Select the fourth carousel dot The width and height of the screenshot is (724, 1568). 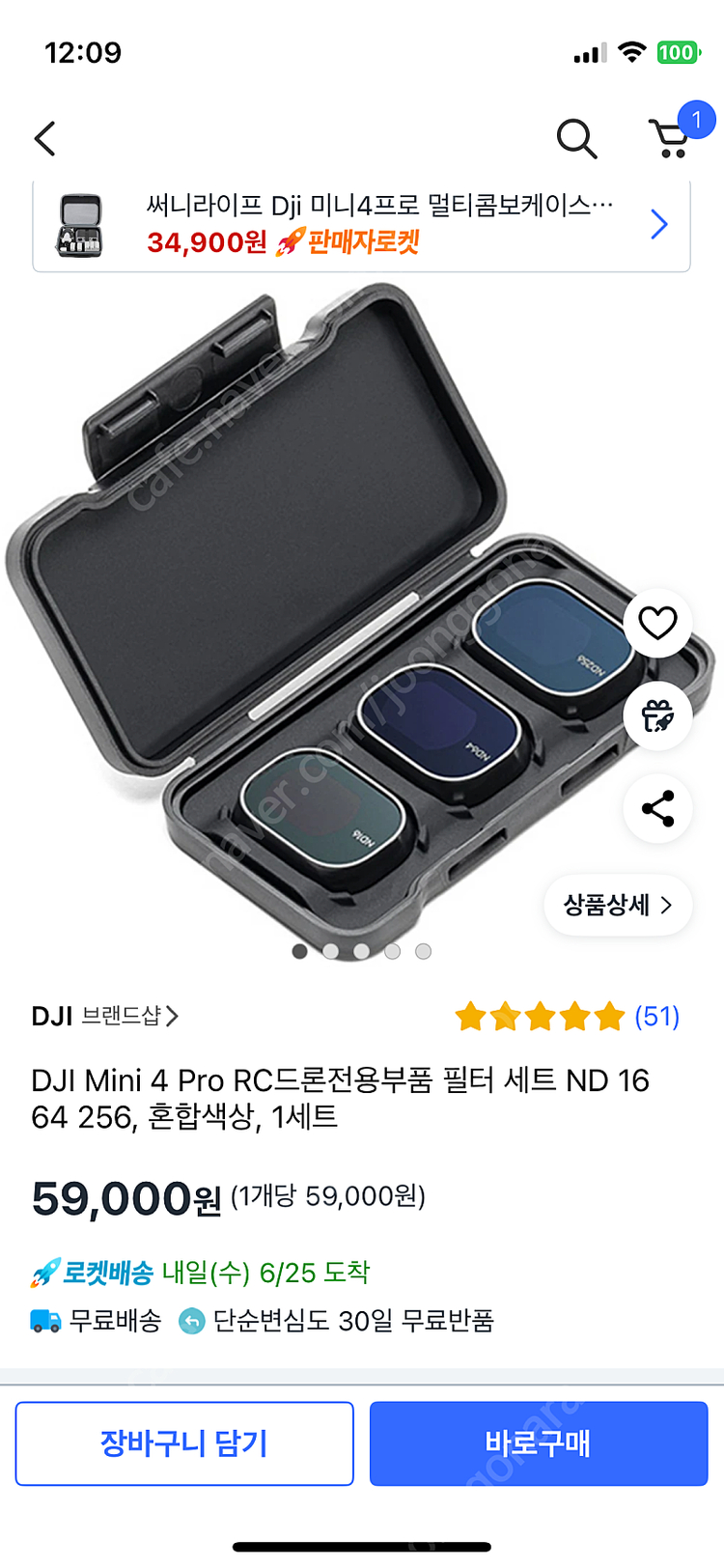pyautogui.click(x=392, y=952)
